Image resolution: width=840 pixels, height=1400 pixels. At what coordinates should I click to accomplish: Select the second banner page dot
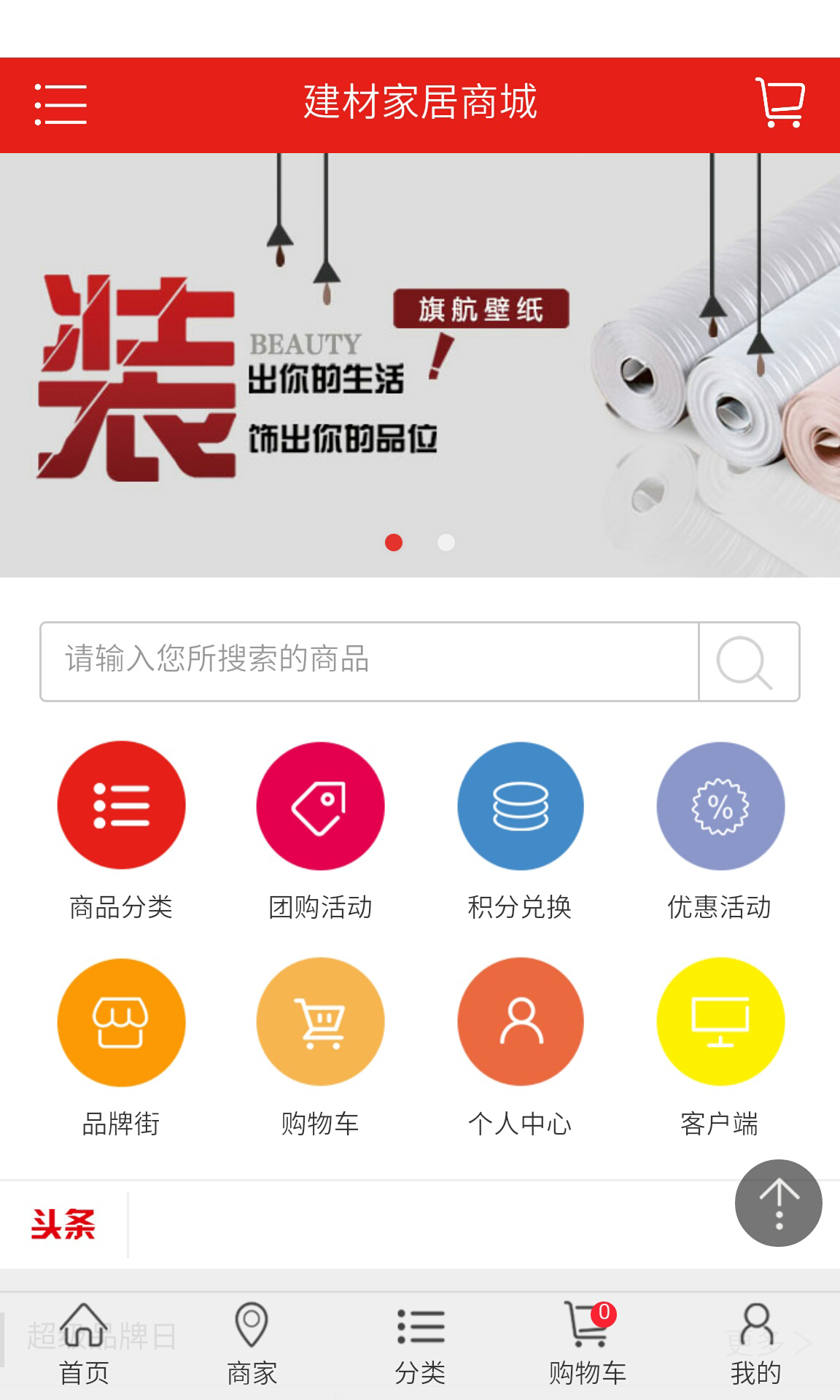click(x=446, y=542)
